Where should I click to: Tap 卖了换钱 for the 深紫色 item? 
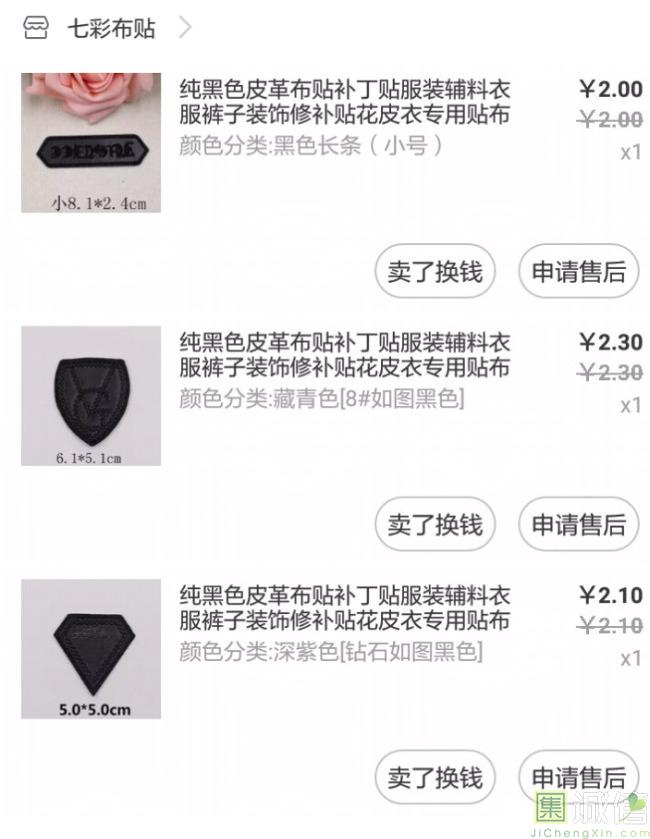(x=435, y=777)
